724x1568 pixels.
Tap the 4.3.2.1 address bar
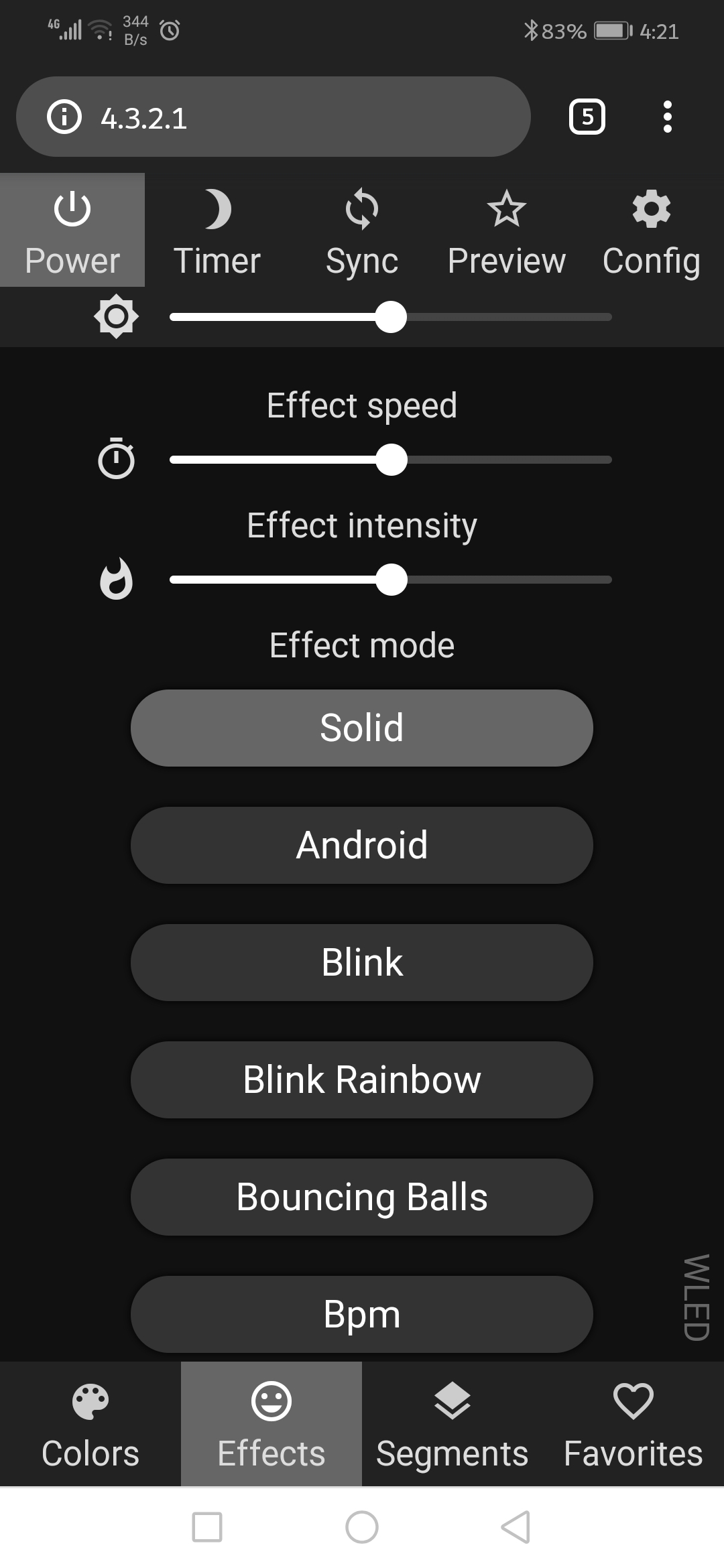click(268, 117)
